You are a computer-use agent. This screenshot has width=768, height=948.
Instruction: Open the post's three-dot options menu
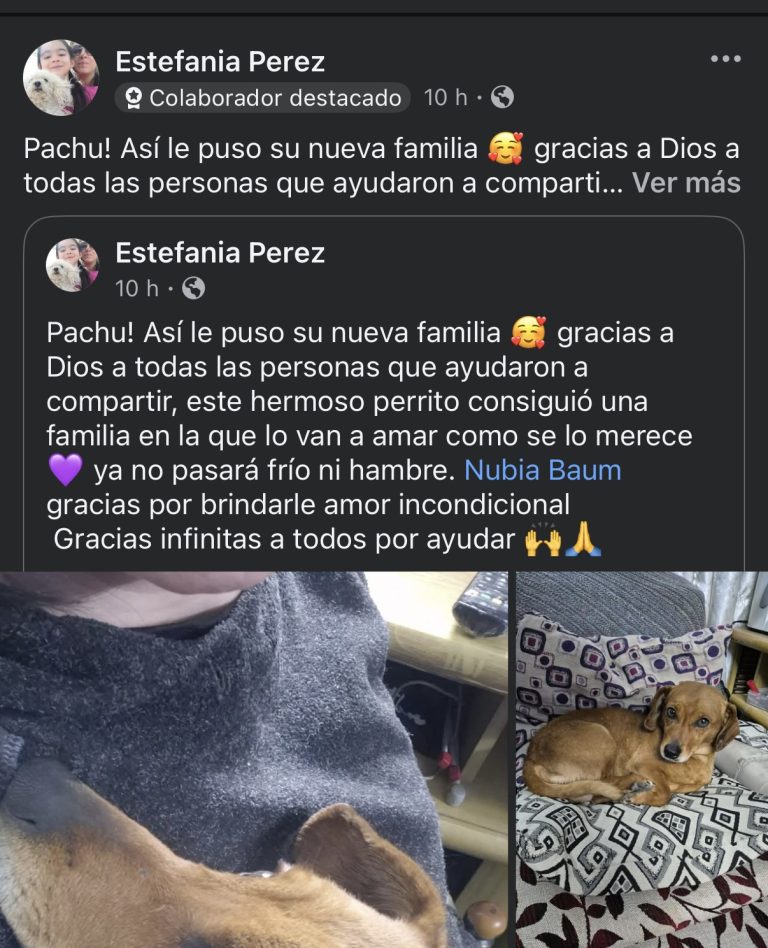point(725,59)
